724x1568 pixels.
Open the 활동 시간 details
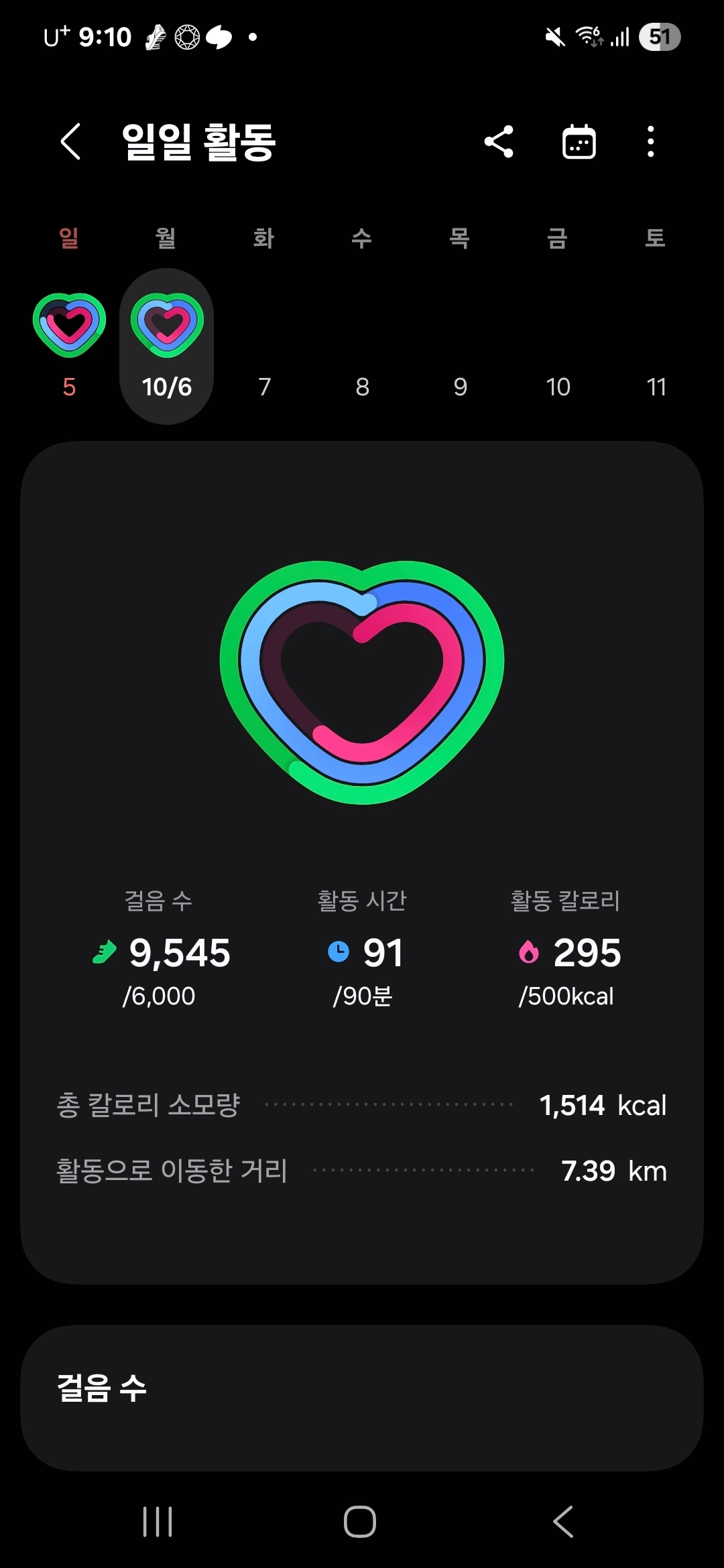tap(362, 950)
